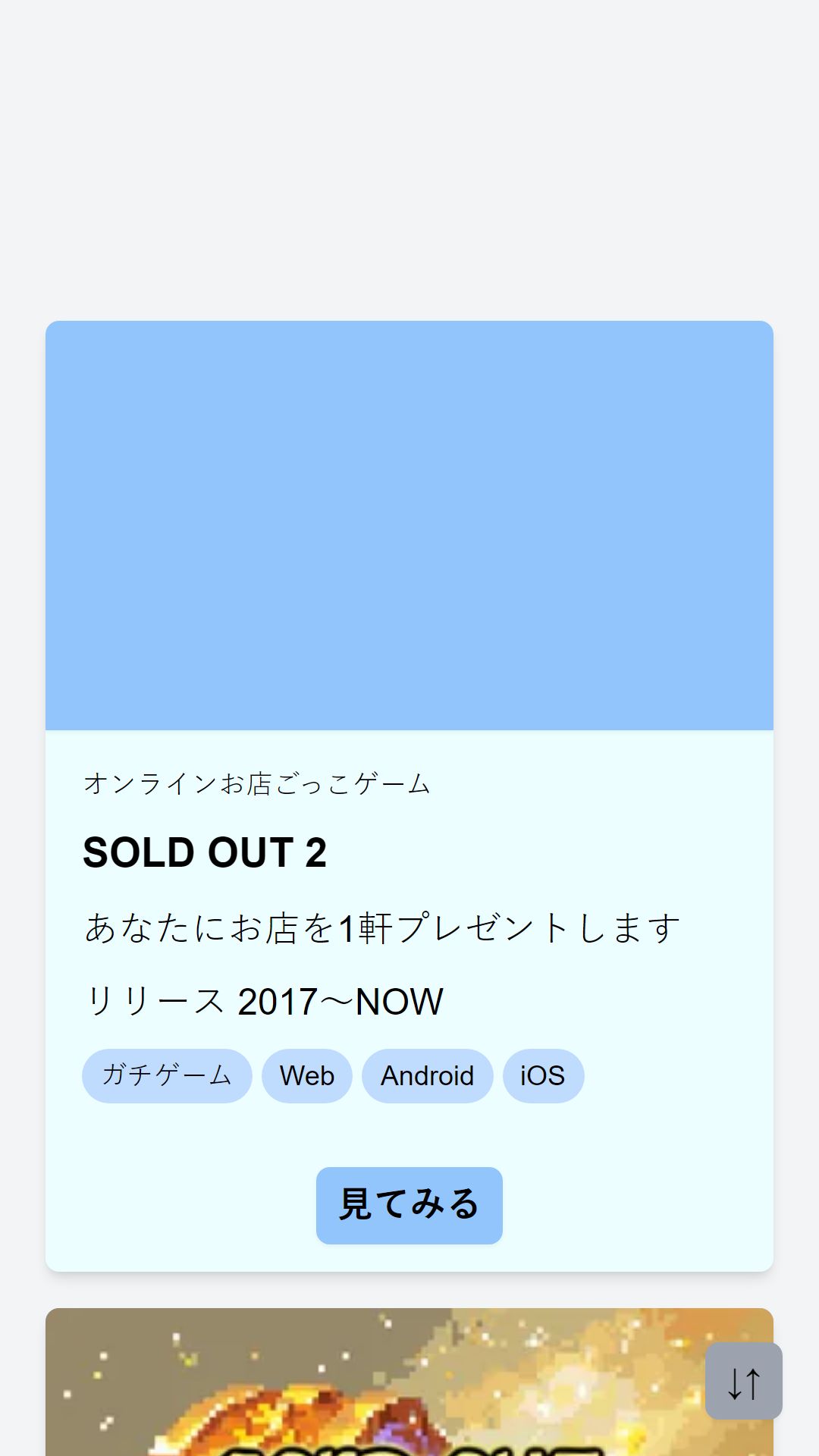Viewport: 819px width, 1456px height.
Task: Select the Web tag chip
Action: pyautogui.click(x=307, y=1075)
